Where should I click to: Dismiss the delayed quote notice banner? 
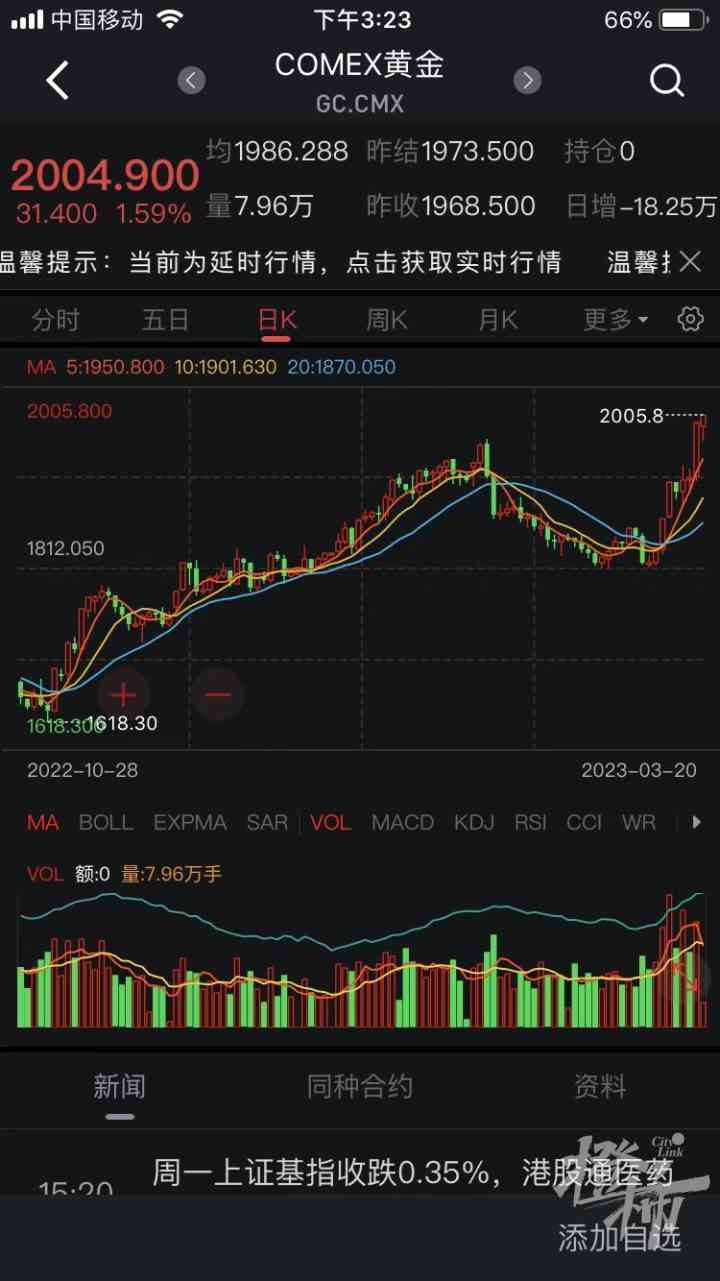coord(690,262)
